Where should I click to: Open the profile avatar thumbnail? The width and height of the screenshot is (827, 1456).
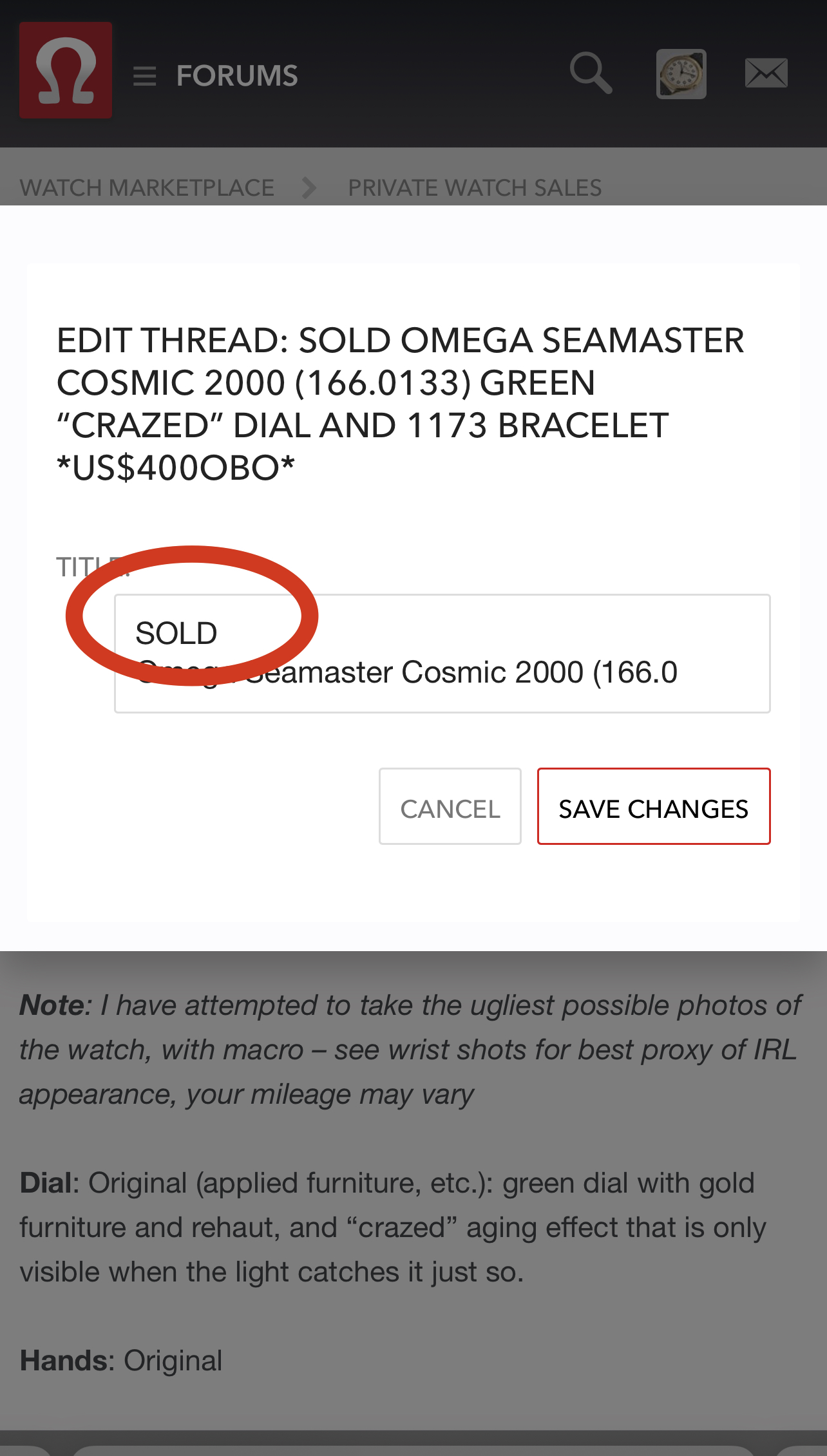tap(681, 74)
